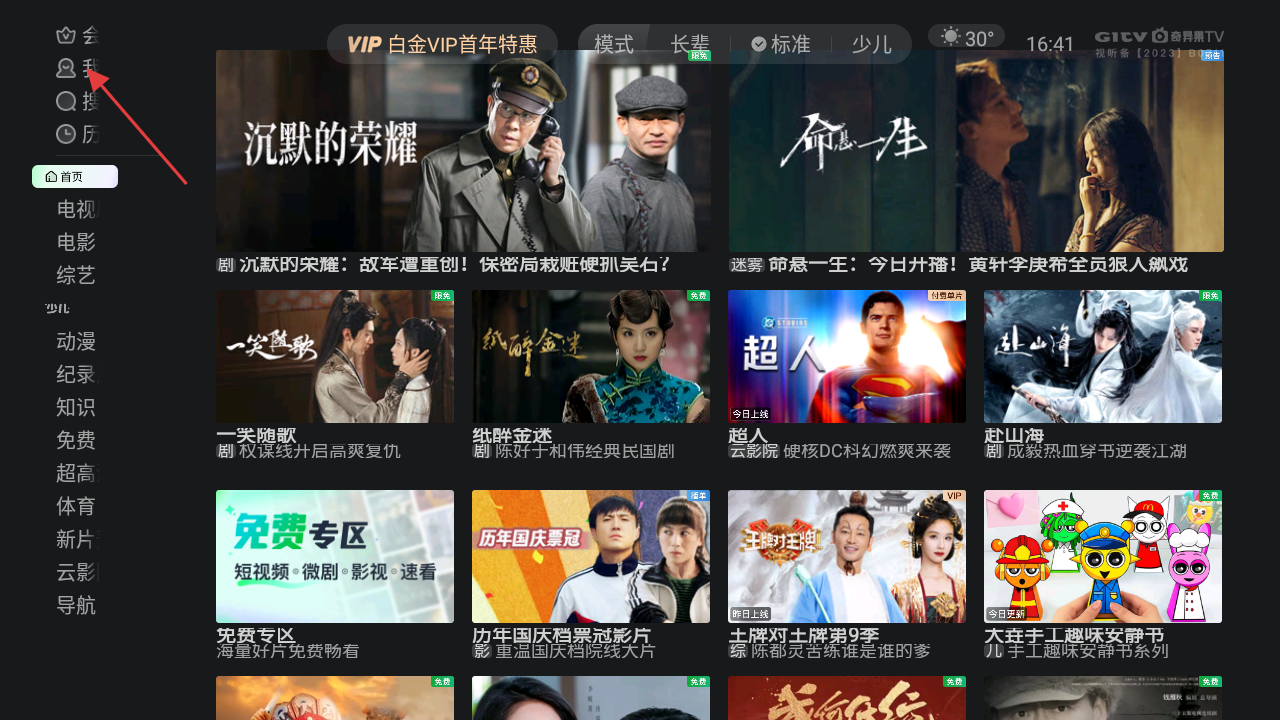Open the 白金VIP首年特惠 offer button
The height and width of the screenshot is (720, 1280).
pos(442,44)
